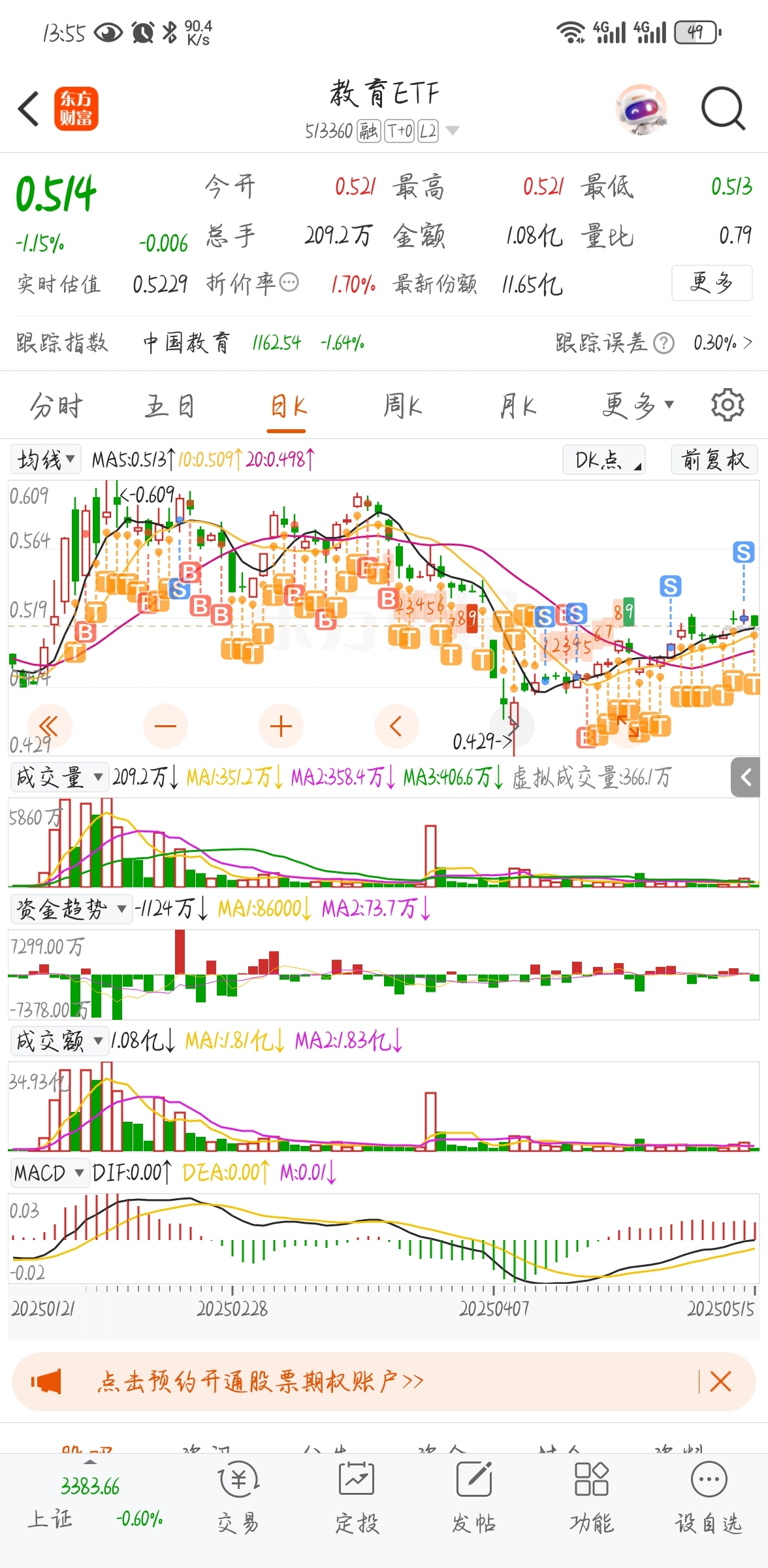Go back using the top-left arrow
The width and height of the screenshot is (768, 1568).
point(29,108)
